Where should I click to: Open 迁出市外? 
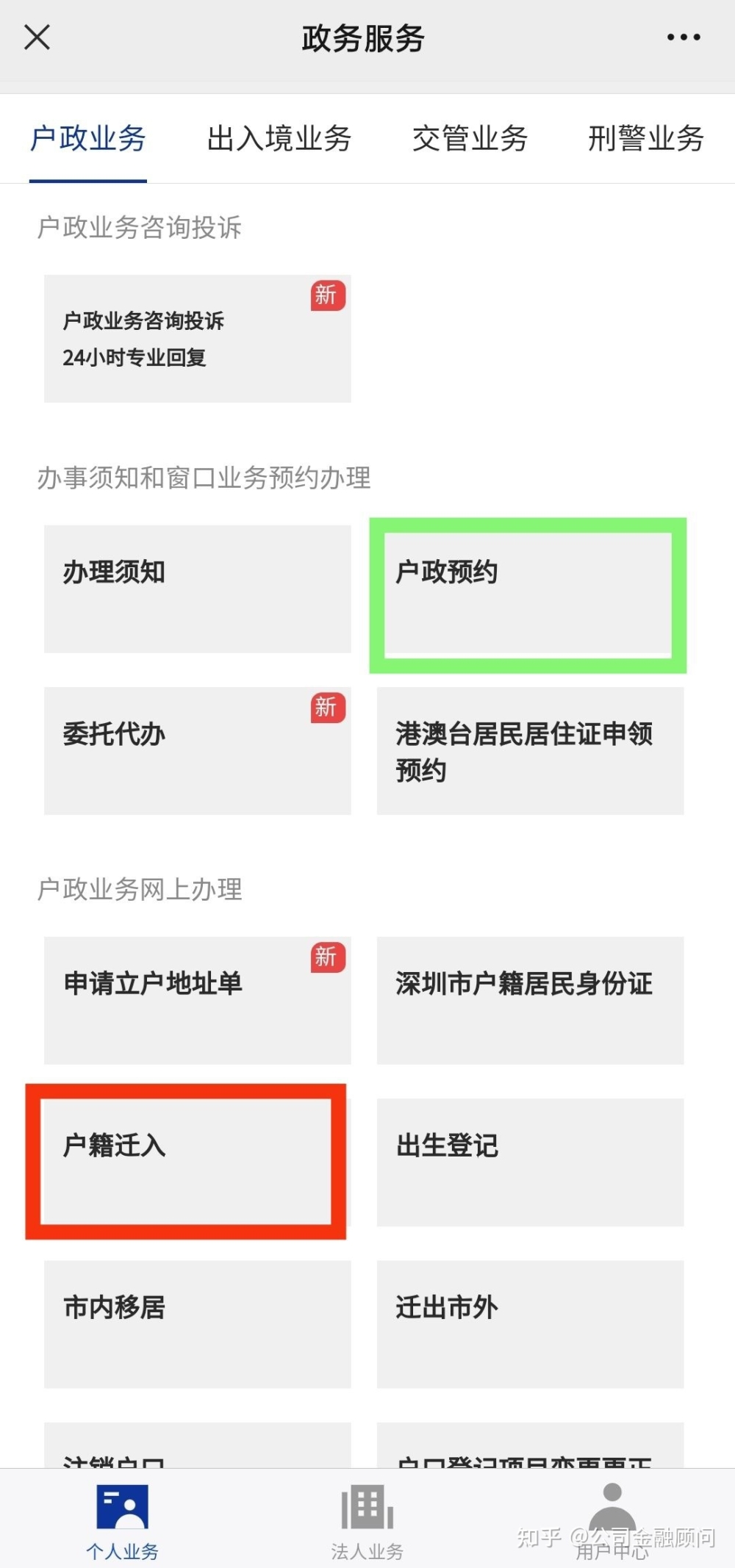click(531, 1323)
